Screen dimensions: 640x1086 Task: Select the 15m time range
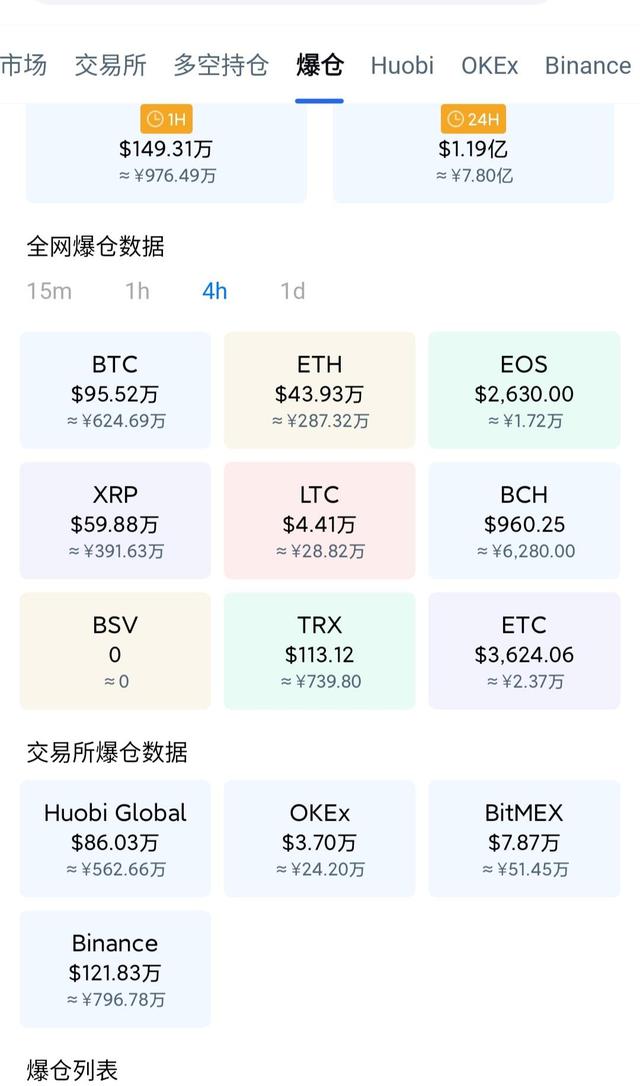tap(49, 291)
